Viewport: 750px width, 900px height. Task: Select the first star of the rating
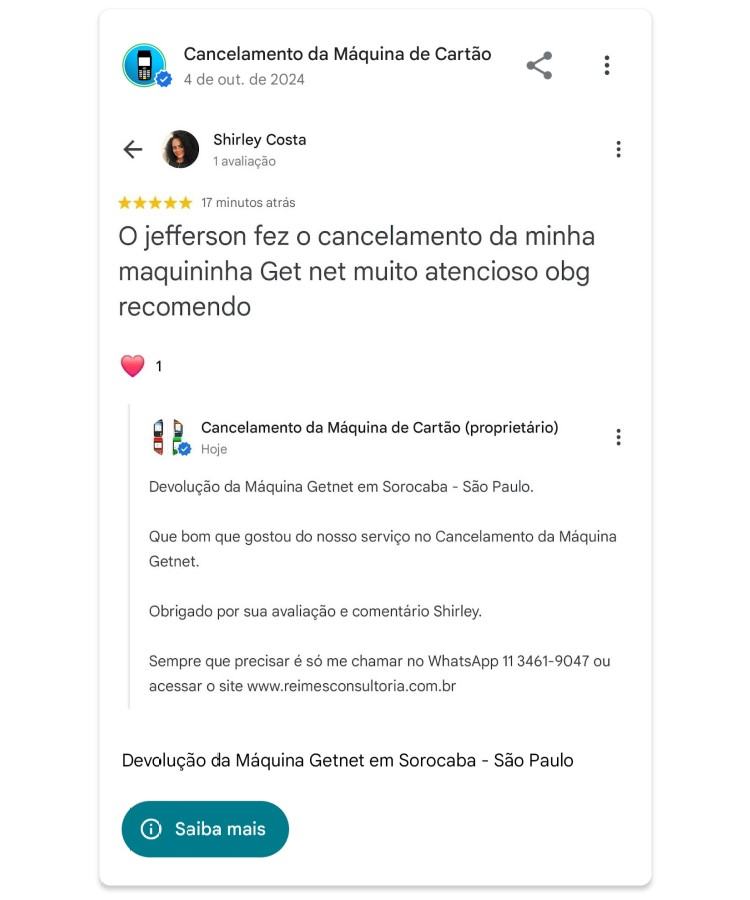127,201
